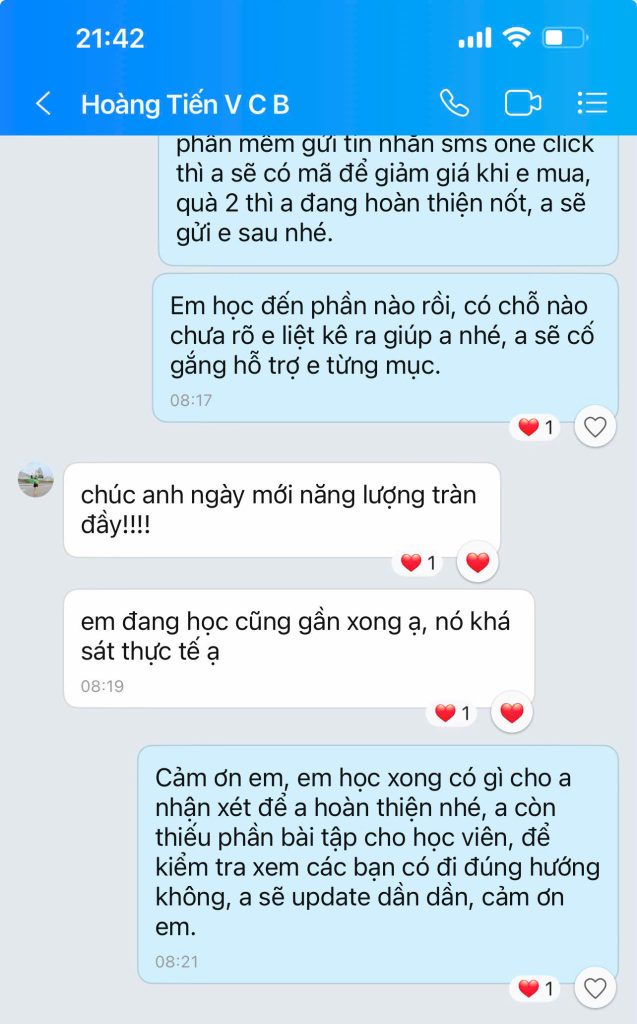
Task: Open Hoàng Tiến V C B's profile
Action: tap(185, 104)
